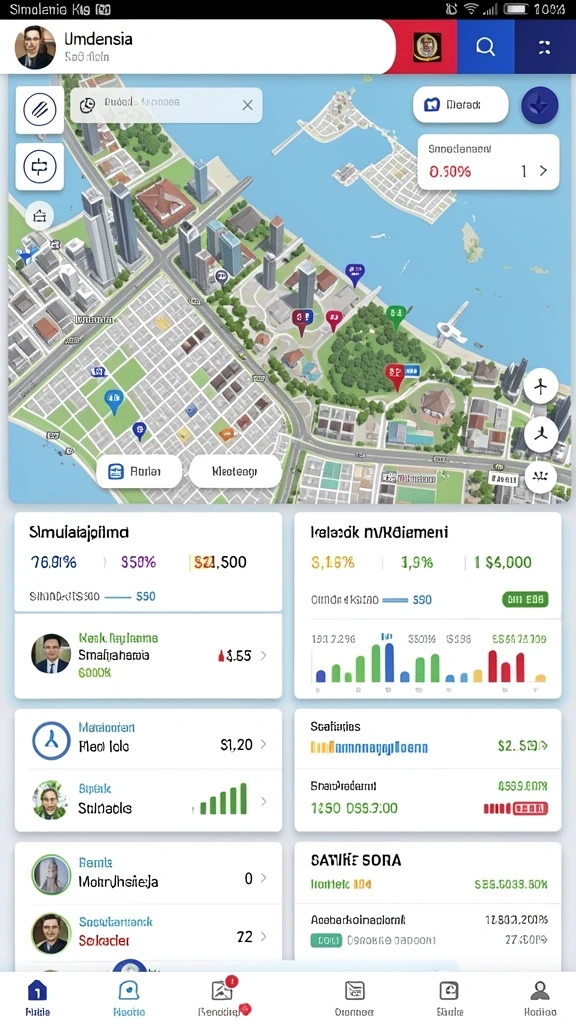Viewport: 576px width, 1024px height.
Task: Tap the profile avatar in the header
Action: [x=35, y=47]
